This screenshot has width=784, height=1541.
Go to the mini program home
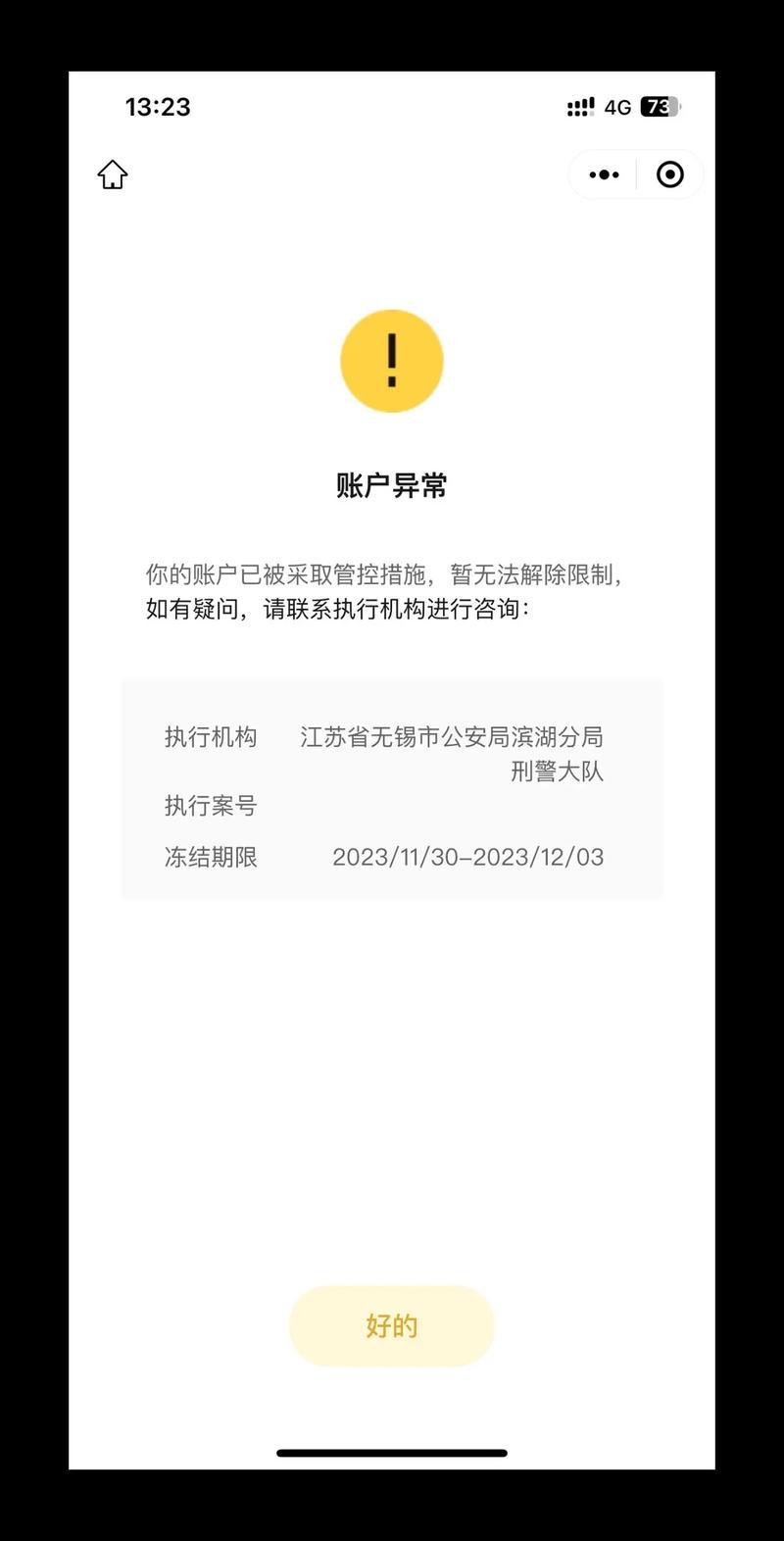tap(113, 174)
